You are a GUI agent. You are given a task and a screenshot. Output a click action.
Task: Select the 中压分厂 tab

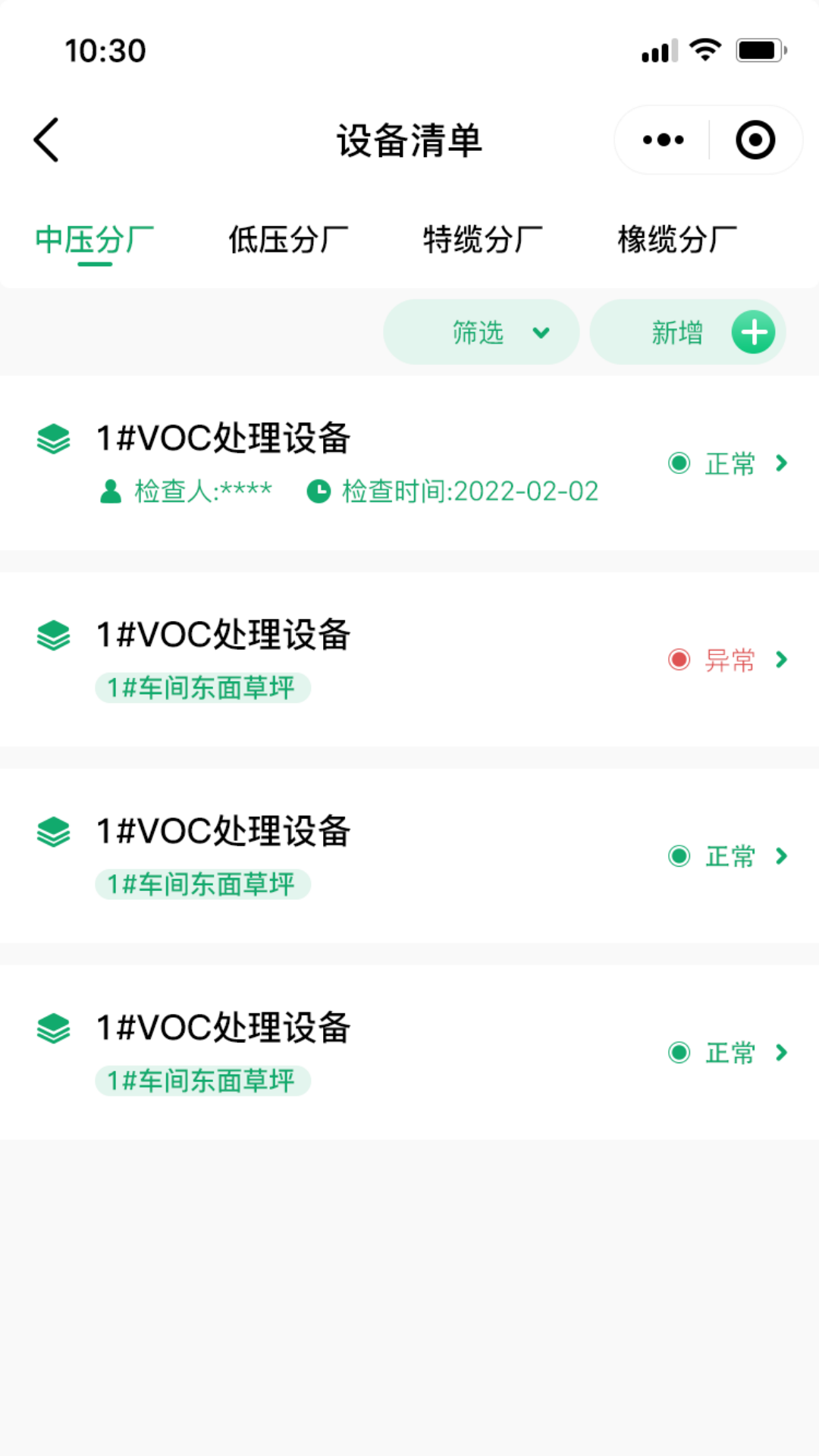tap(95, 240)
